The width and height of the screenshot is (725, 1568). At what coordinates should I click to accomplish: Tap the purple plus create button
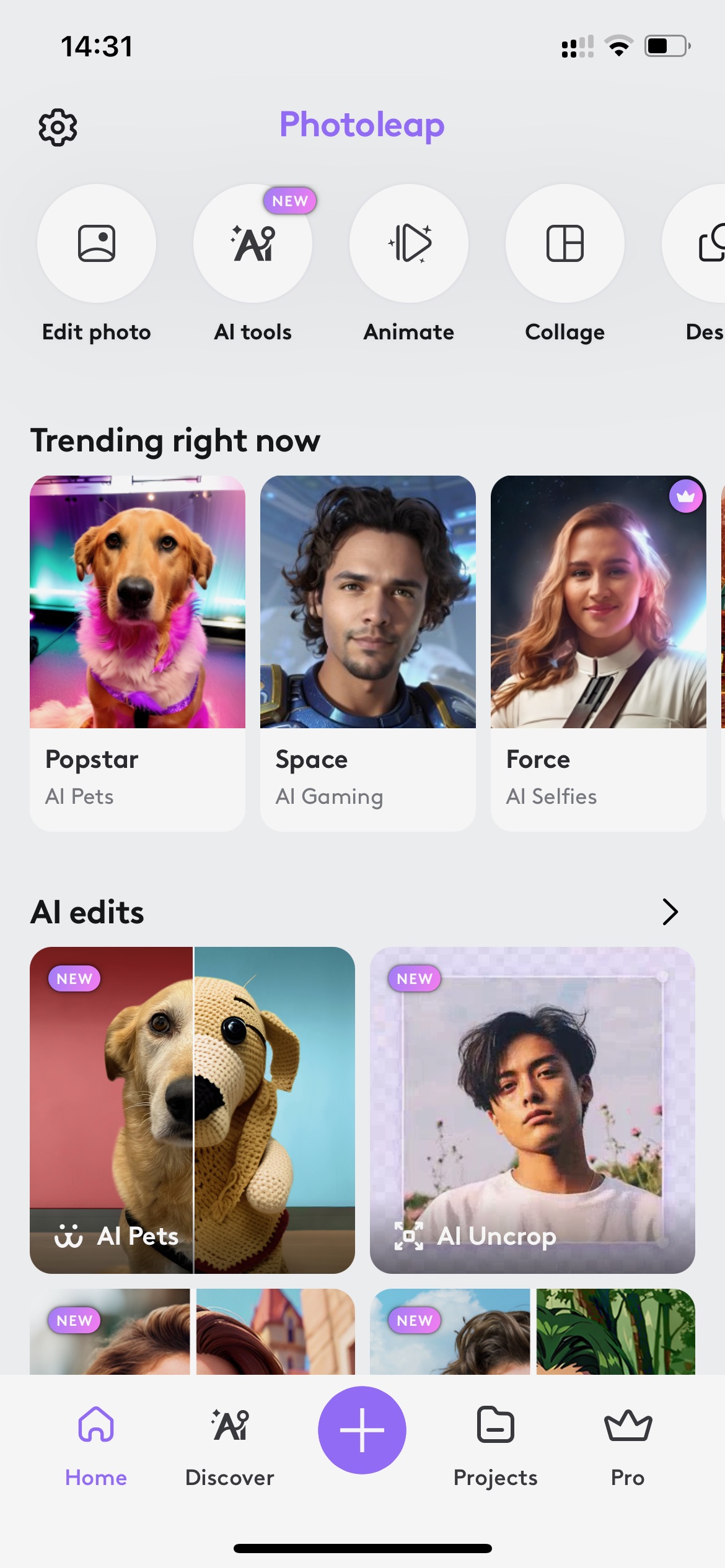click(362, 1430)
